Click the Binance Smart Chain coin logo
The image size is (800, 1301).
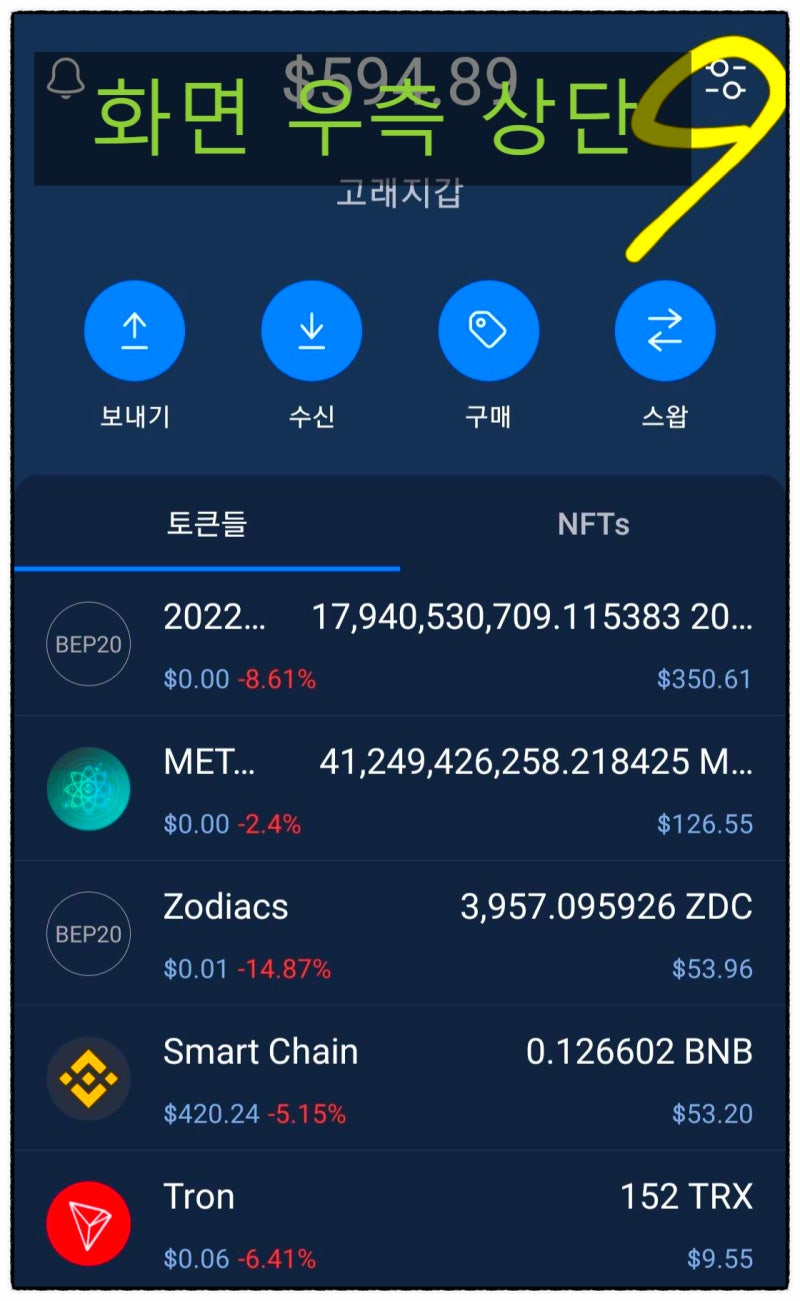point(88,1078)
